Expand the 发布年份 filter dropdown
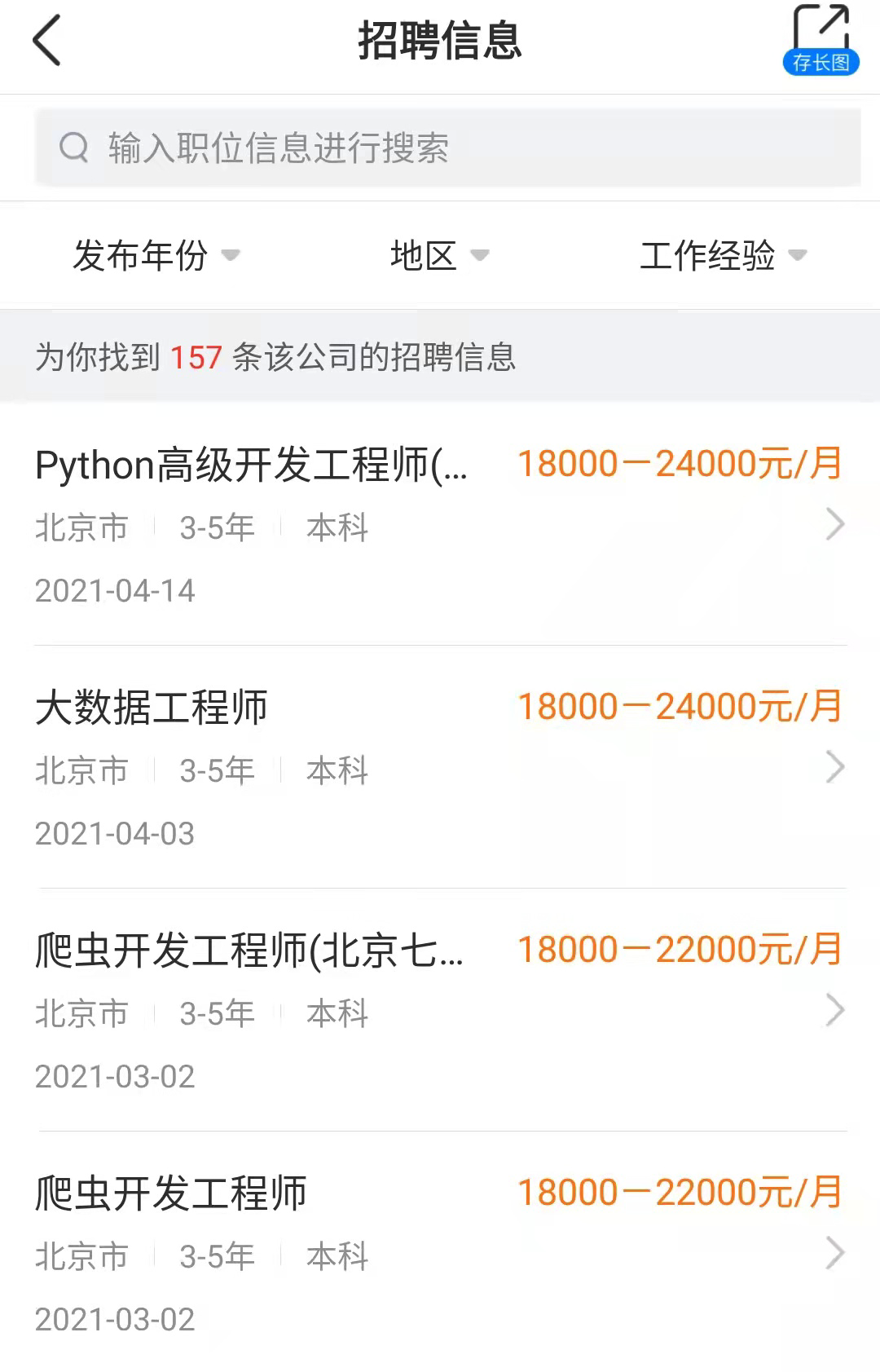 coord(156,255)
